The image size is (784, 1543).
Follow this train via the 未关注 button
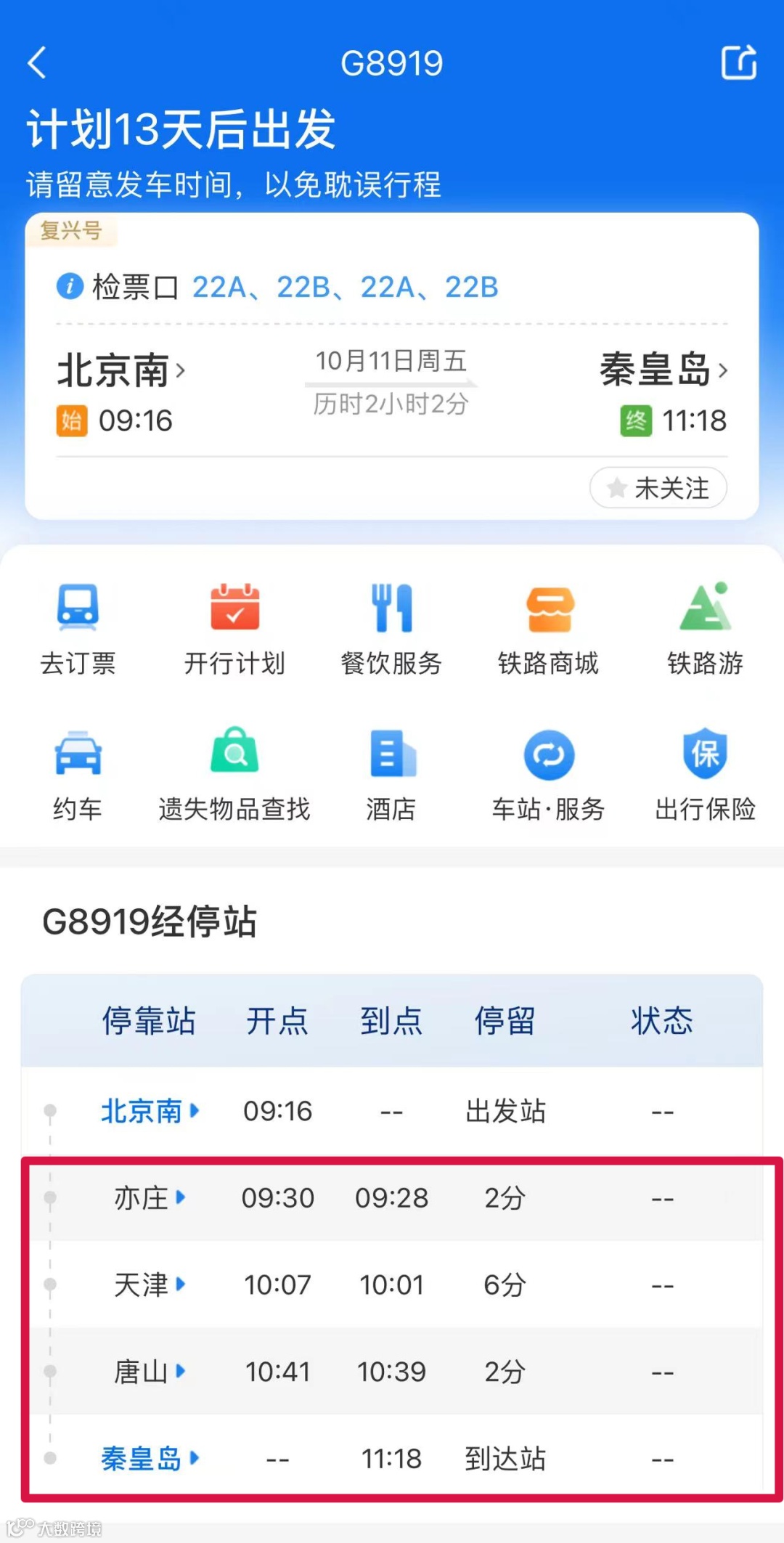click(x=658, y=488)
